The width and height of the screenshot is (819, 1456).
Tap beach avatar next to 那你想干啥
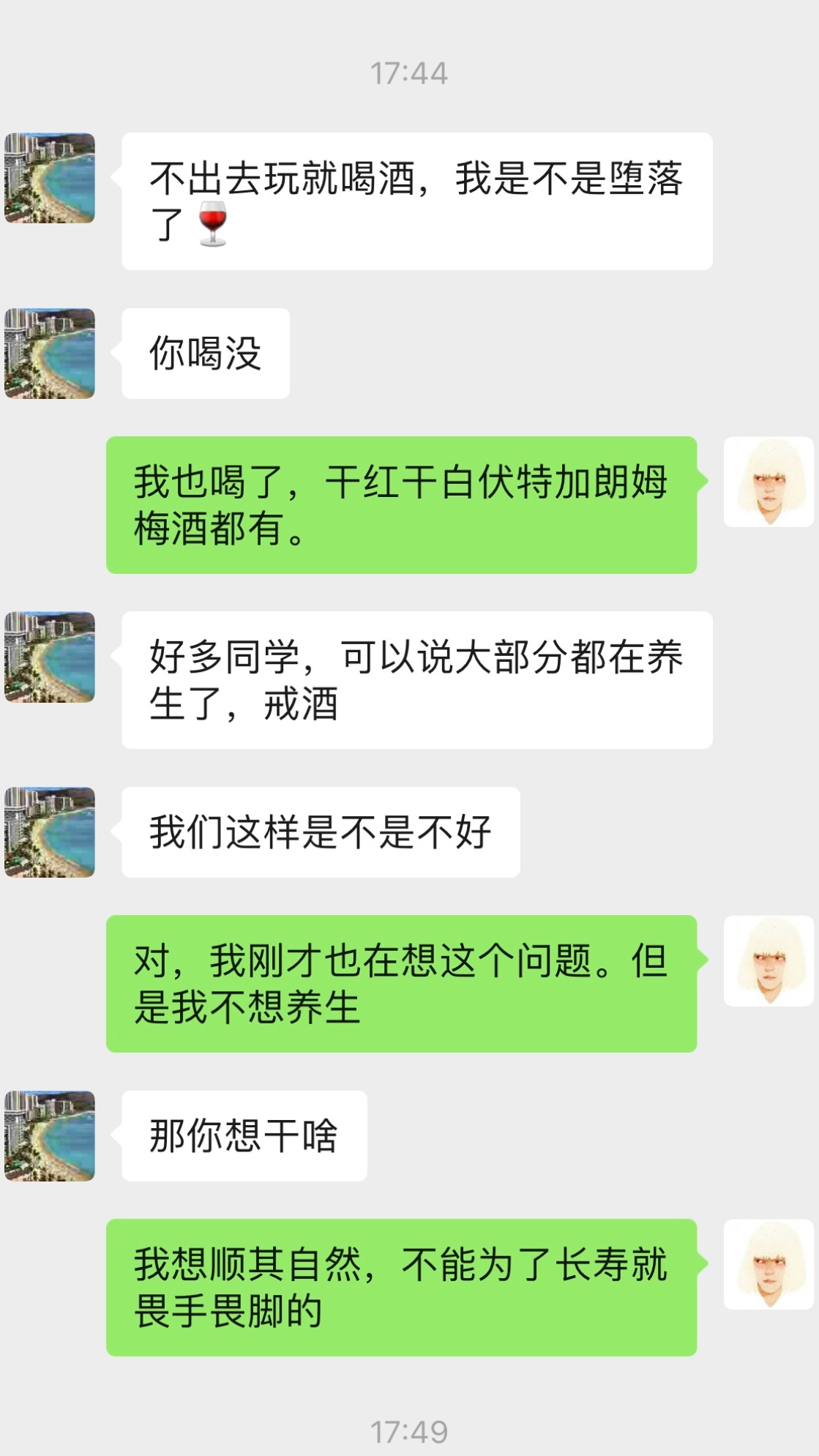tap(50, 1135)
